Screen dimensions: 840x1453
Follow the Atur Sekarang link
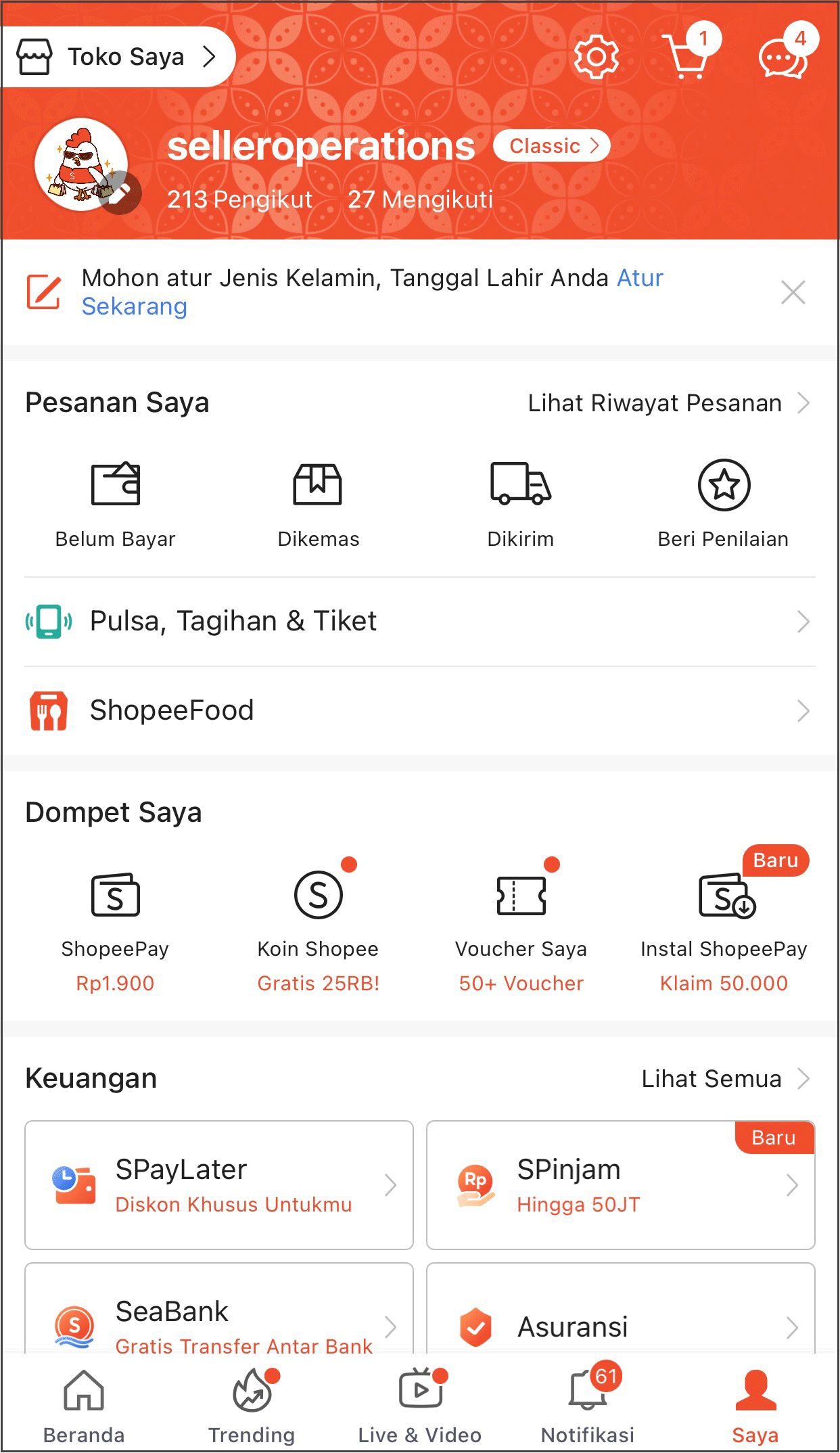click(372, 292)
